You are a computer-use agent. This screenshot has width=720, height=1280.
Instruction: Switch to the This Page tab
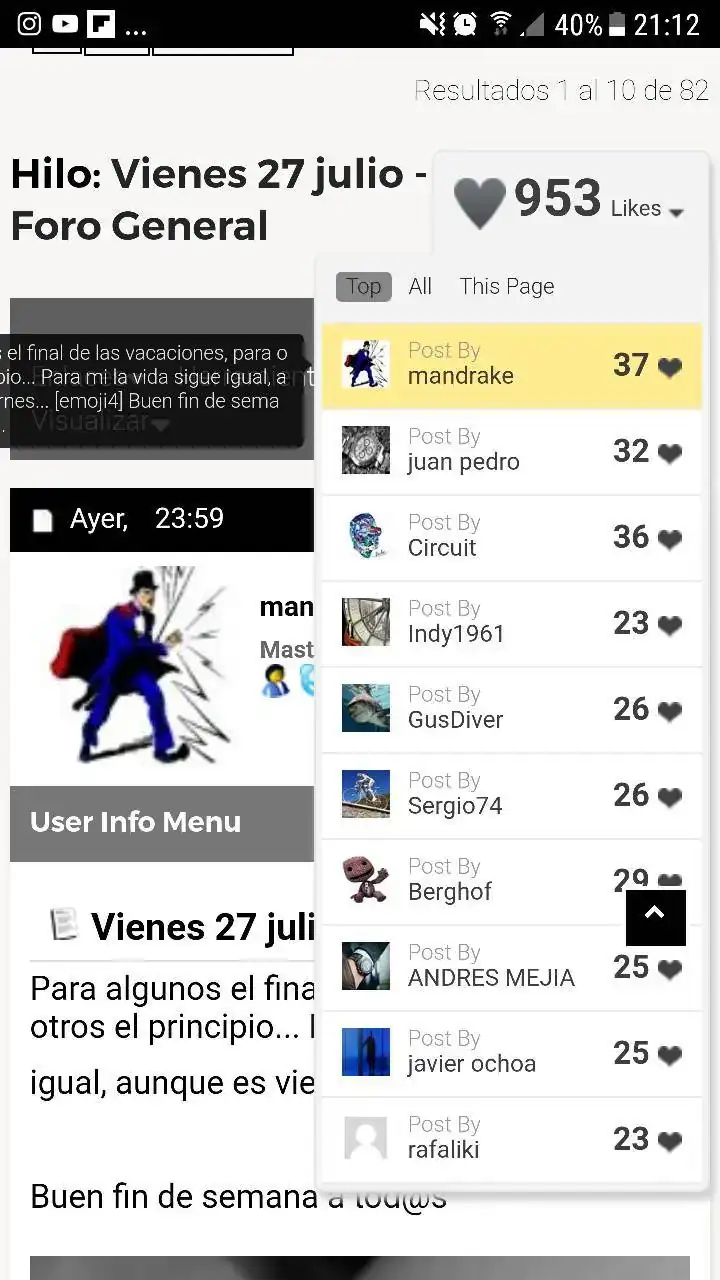(x=506, y=287)
